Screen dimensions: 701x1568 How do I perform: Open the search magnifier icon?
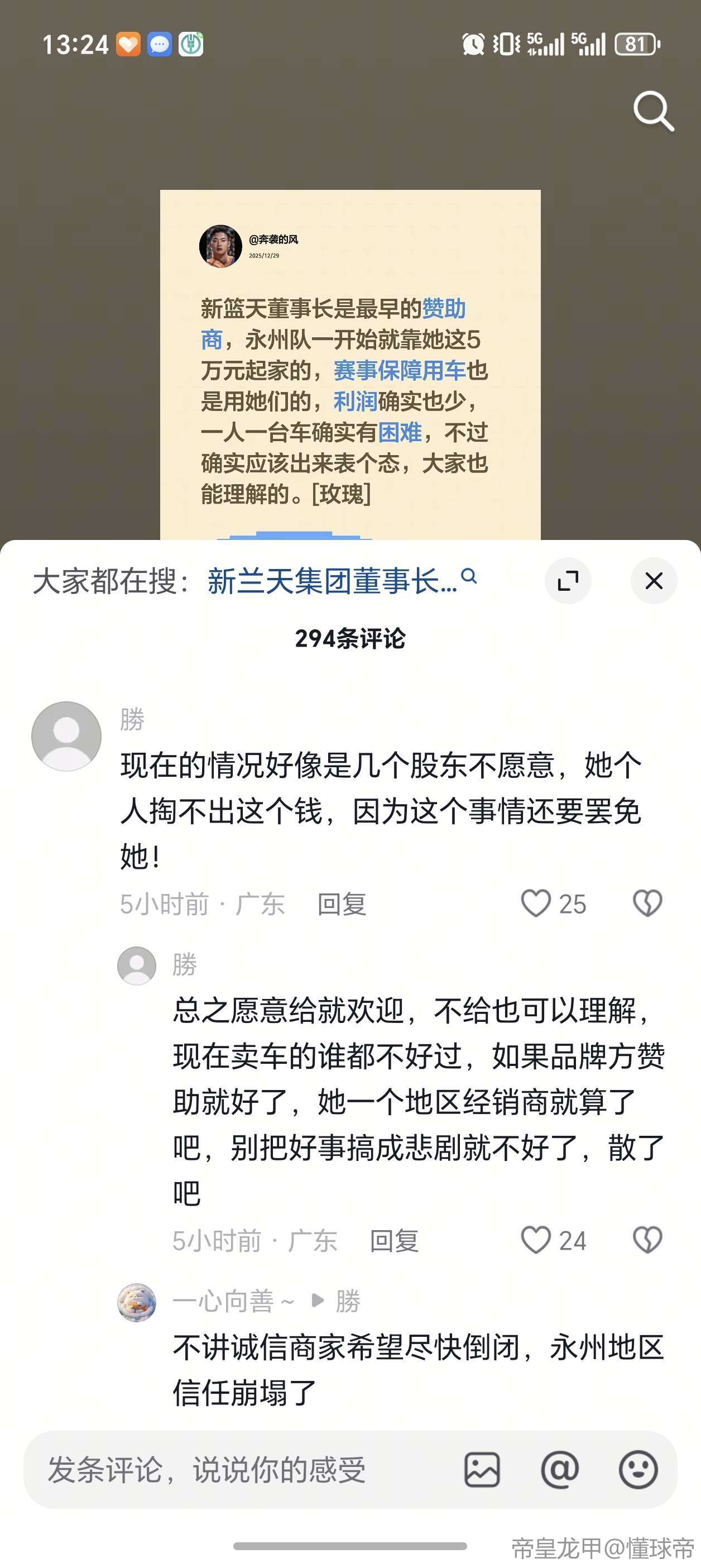[x=653, y=111]
